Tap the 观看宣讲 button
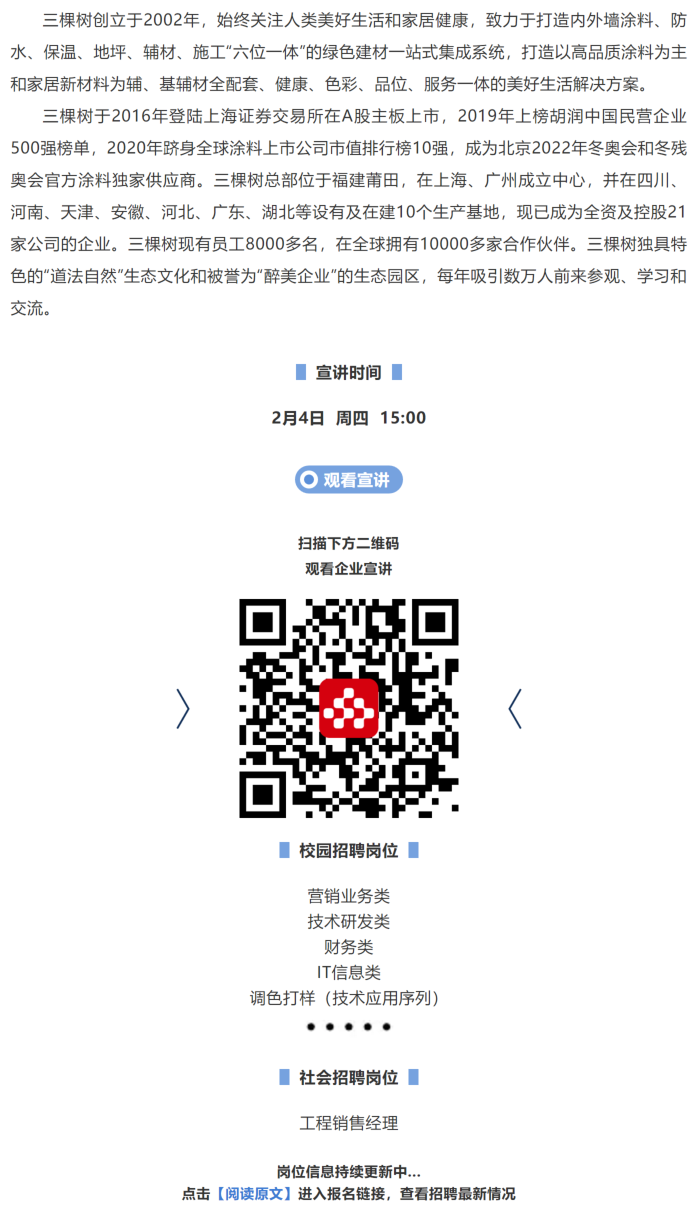Image resolution: width=700 pixels, height=1208 pixels. pos(349,480)
